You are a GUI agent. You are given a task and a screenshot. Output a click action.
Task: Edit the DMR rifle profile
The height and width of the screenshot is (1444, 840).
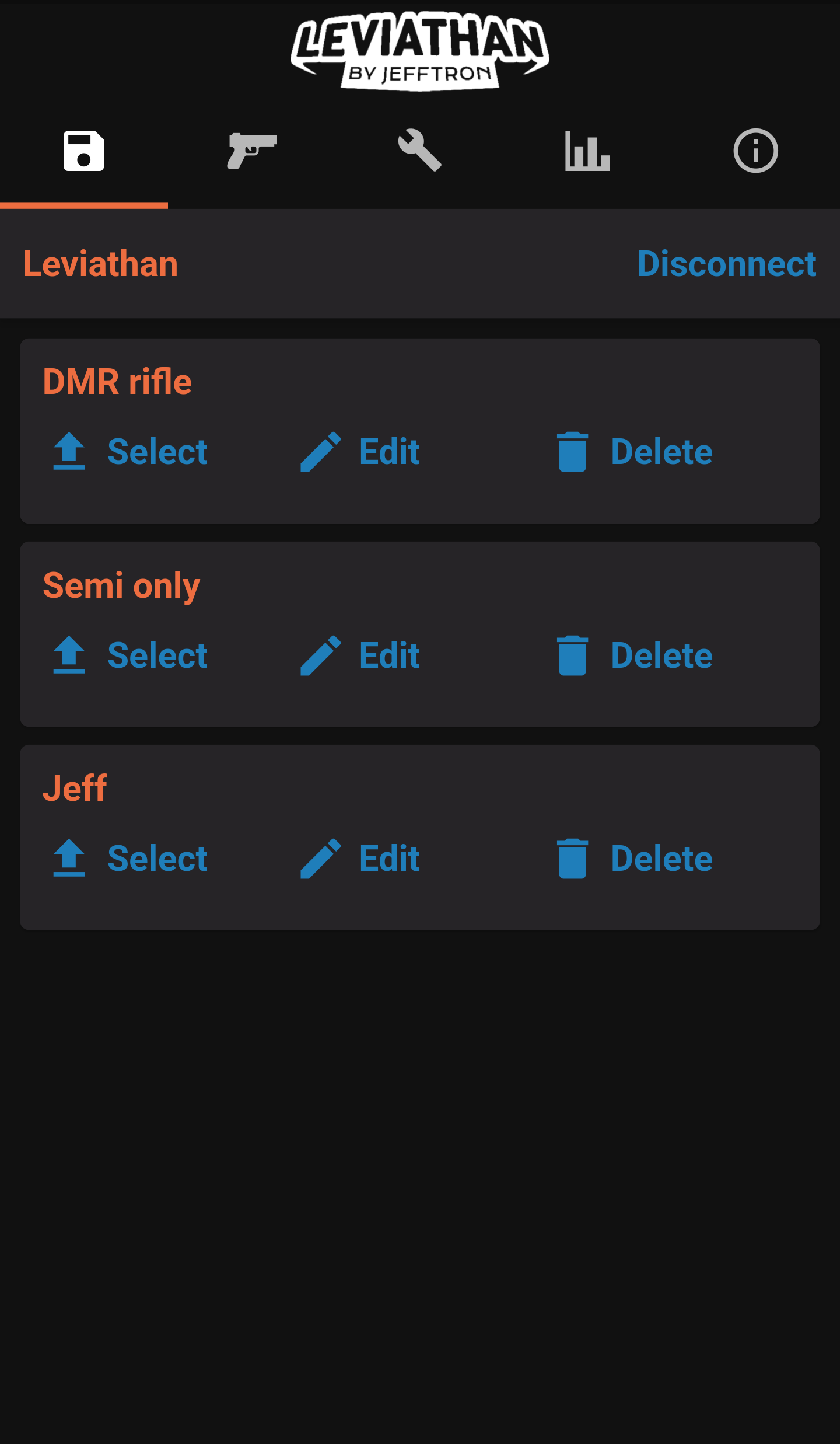(361, 452)
